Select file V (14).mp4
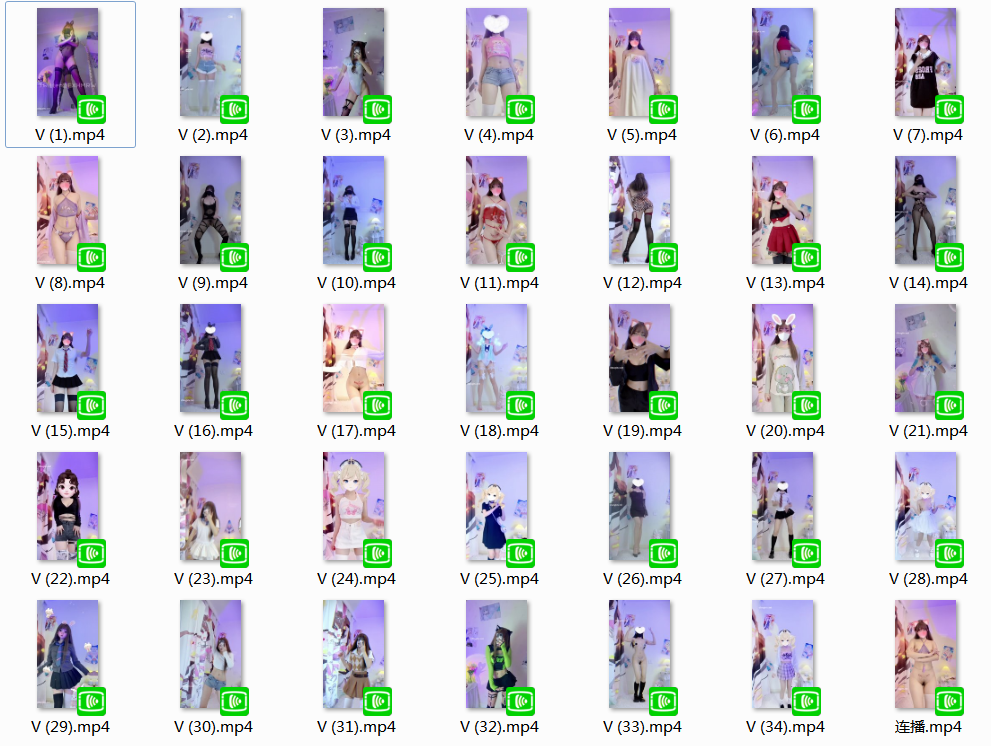The height and width of the screenshot is (746, 991). pyautogui.click(x=926, y=212)
